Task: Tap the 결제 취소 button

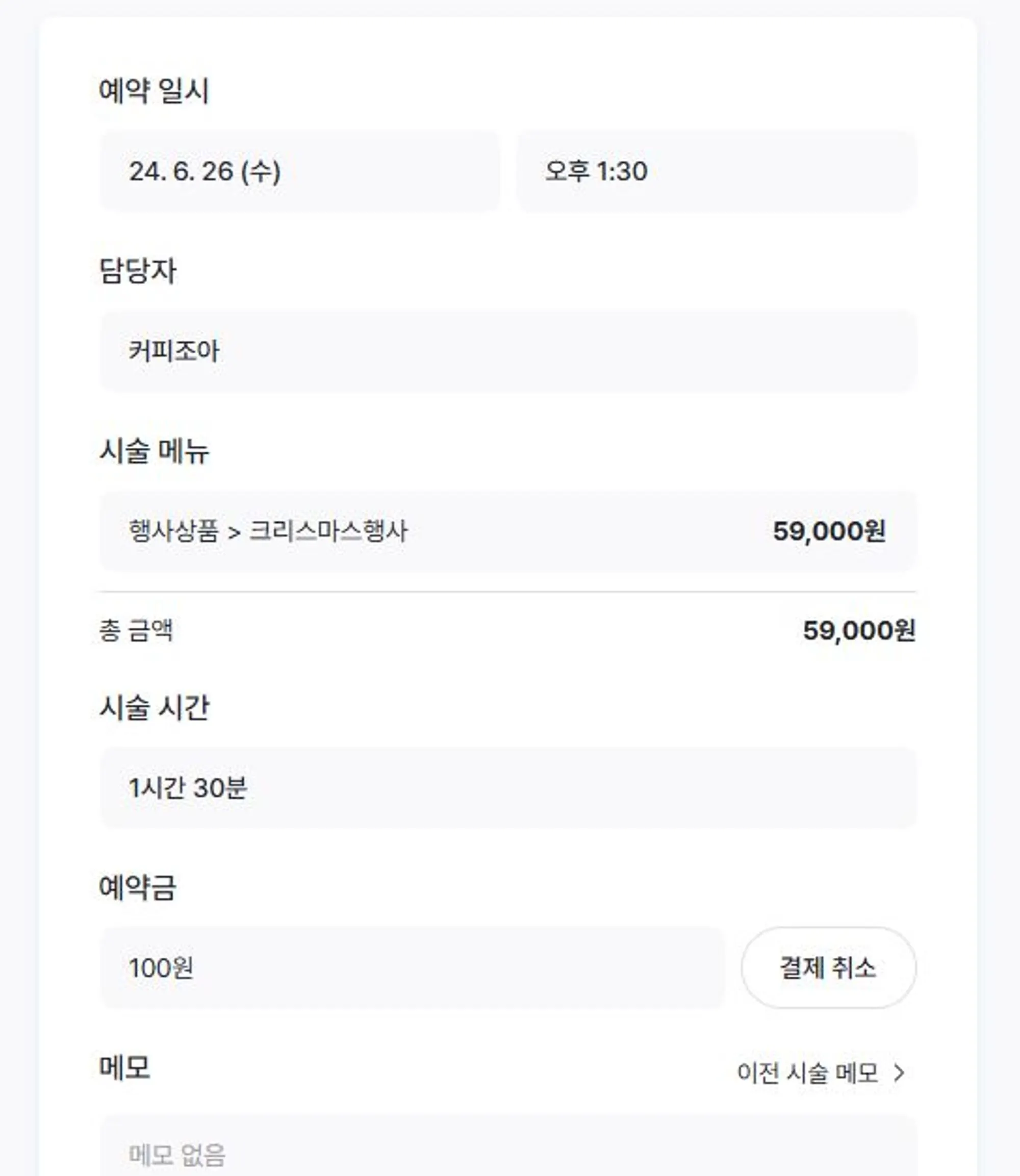Action: [x=828, y=967]
